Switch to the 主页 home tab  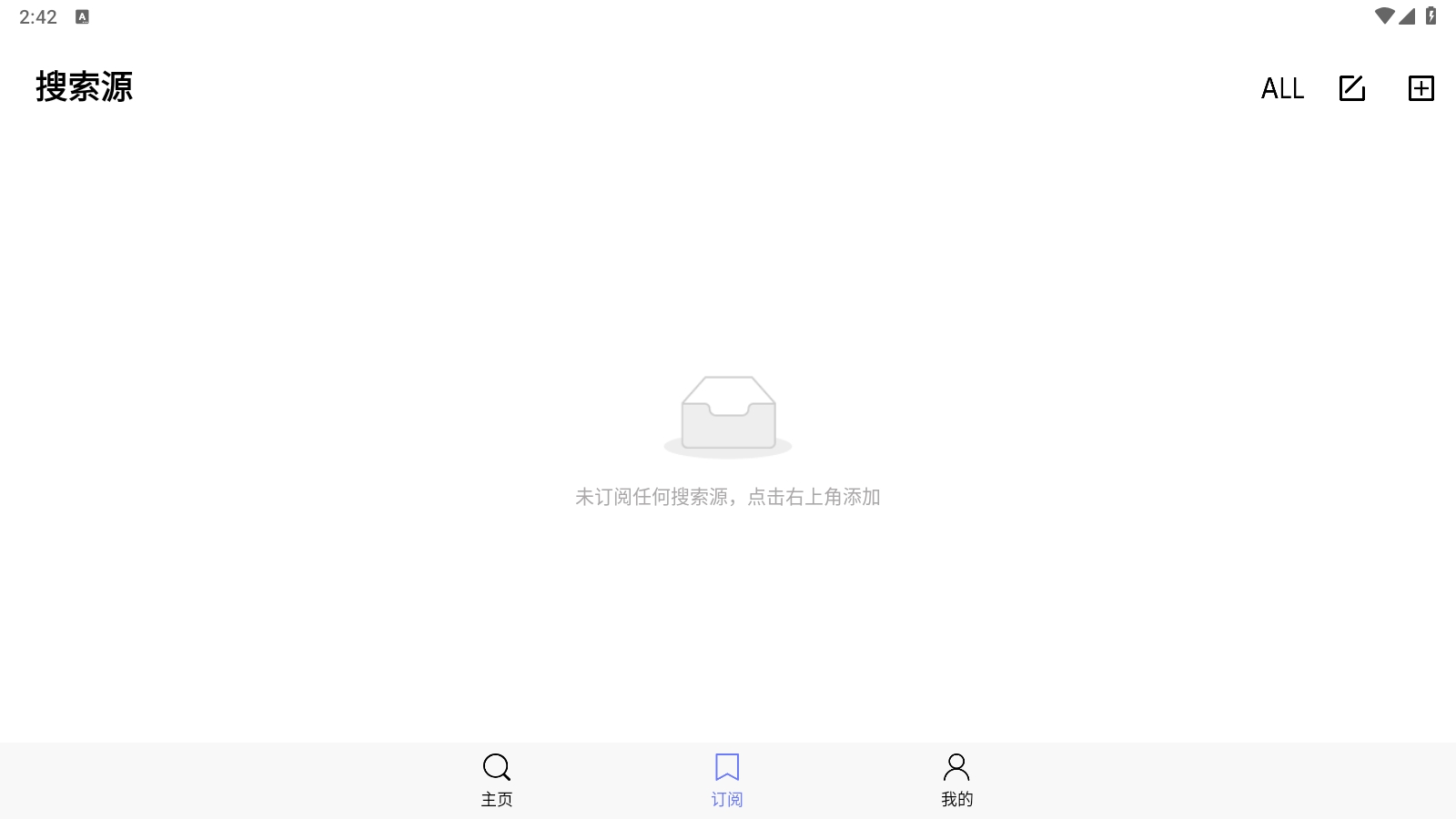pos(497,780)
